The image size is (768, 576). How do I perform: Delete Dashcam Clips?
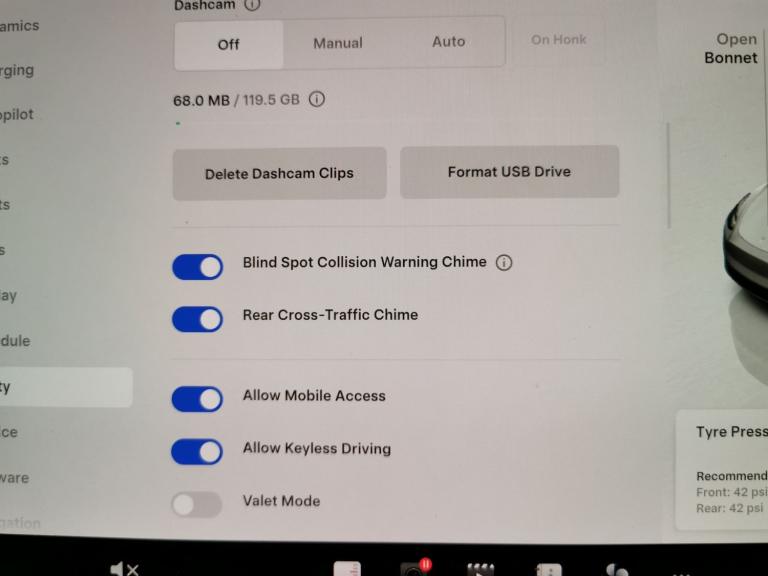(279, 173)
